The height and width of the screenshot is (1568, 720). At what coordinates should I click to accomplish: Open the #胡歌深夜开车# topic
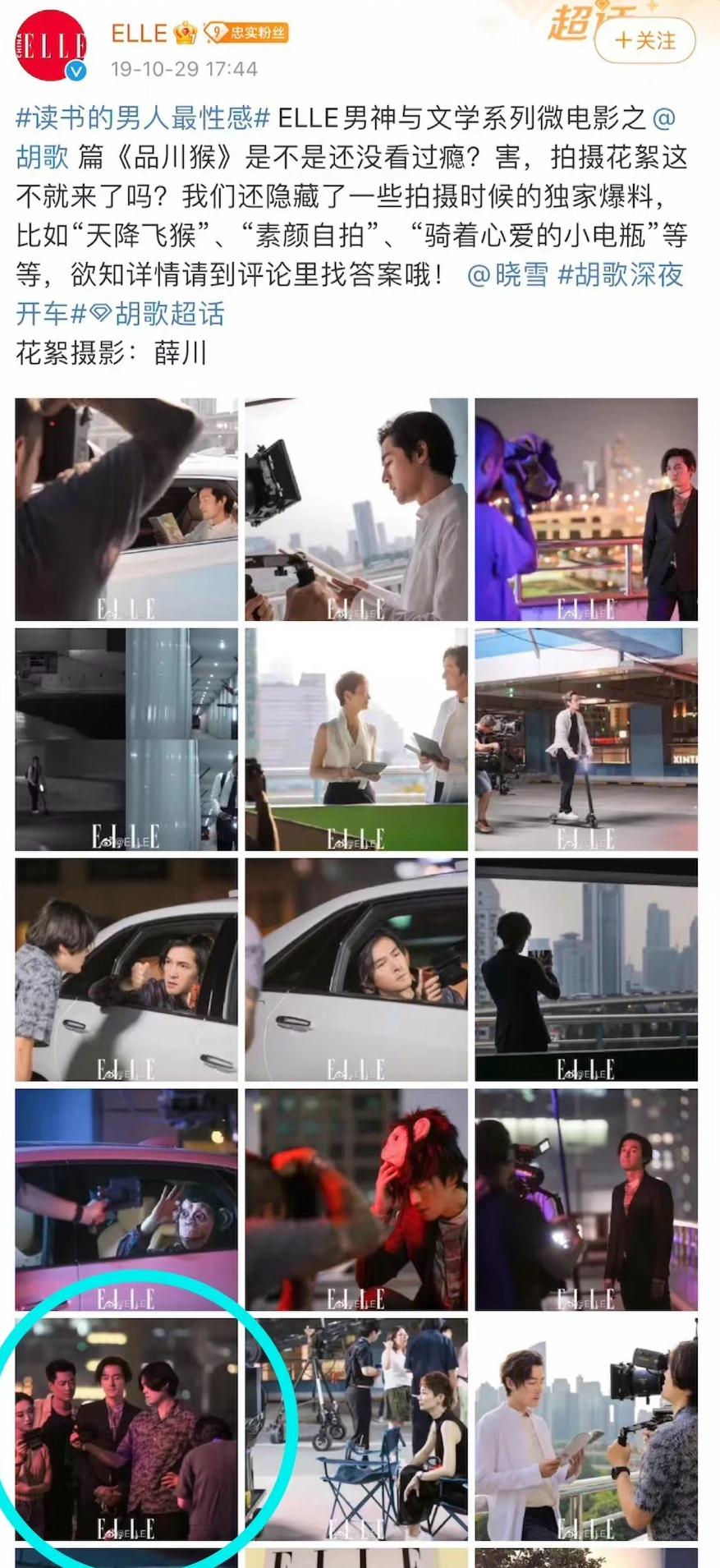click(x=620, y=275)
